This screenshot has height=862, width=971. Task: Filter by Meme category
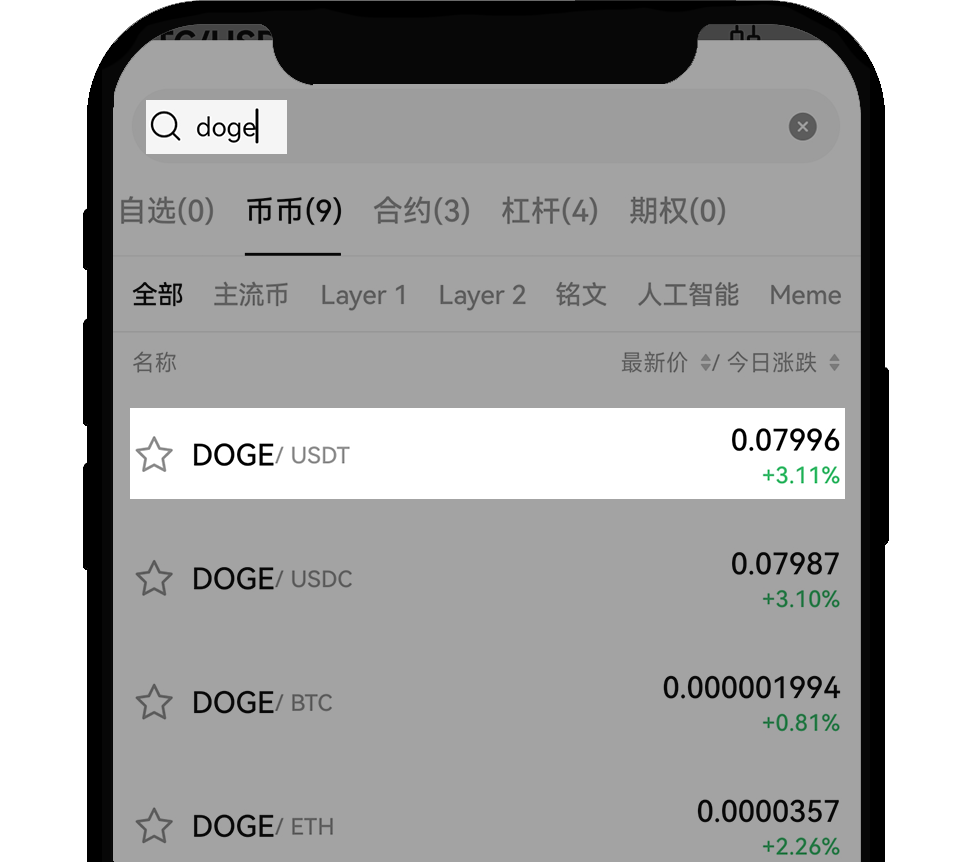pyautogui.click(x=804, y=295)
